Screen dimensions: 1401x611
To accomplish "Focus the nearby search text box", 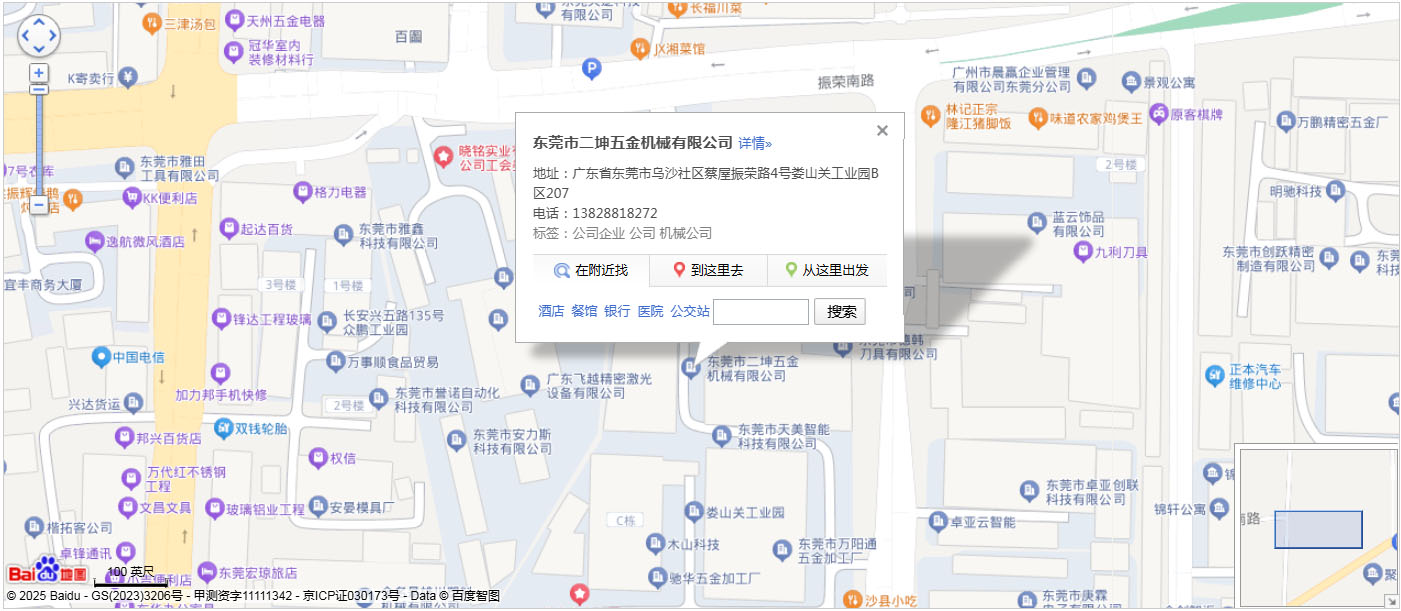I will (x=760, y=312).
